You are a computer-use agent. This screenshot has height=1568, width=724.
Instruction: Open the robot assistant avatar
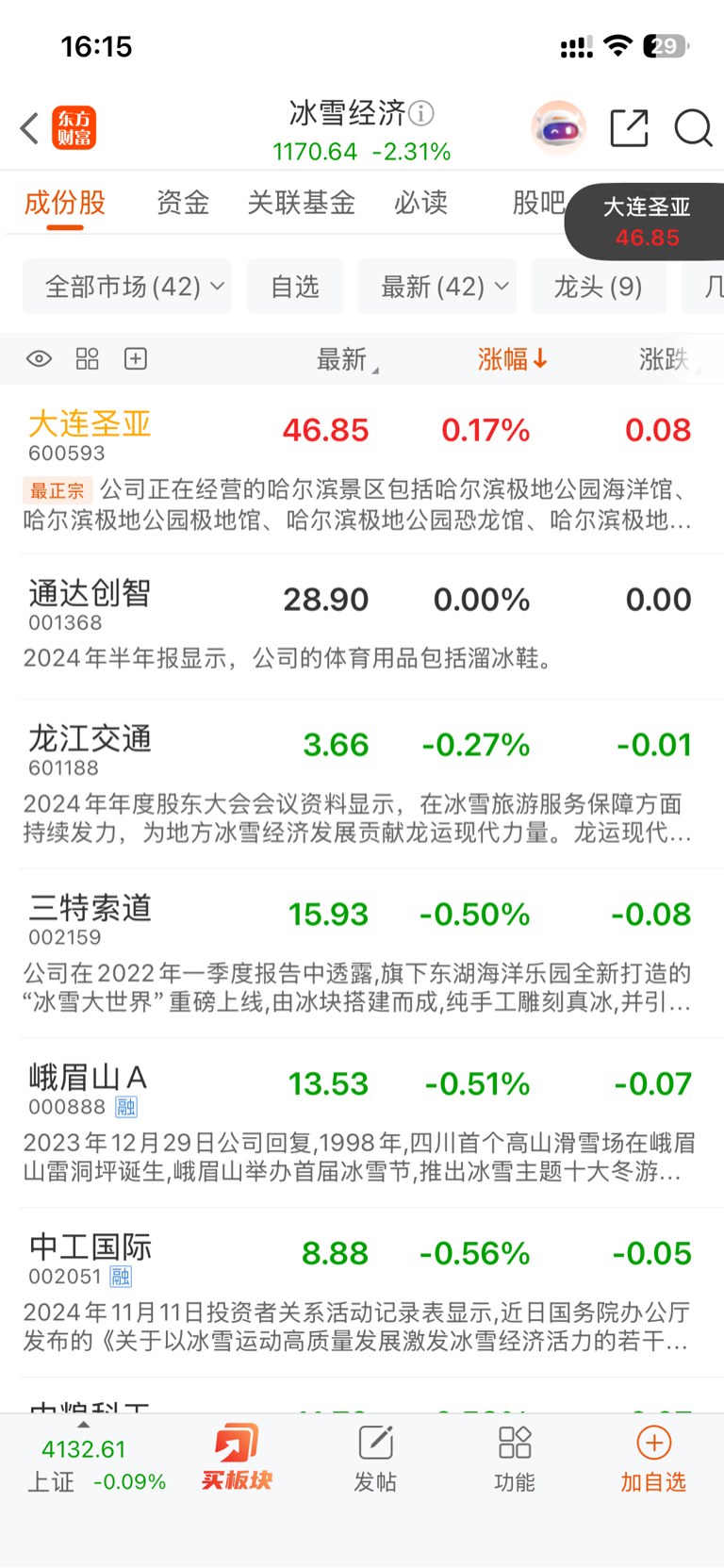[558, 127]
